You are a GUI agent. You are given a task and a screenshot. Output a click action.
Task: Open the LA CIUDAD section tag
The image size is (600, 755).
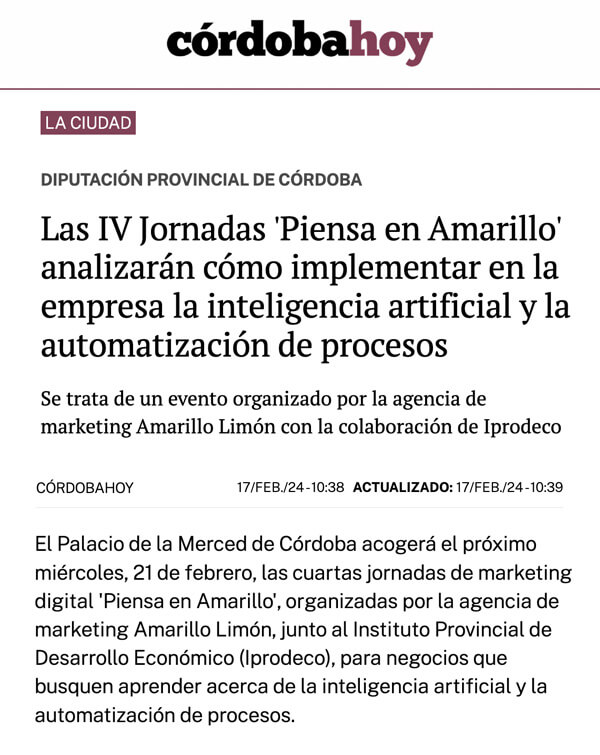(88, 123)
